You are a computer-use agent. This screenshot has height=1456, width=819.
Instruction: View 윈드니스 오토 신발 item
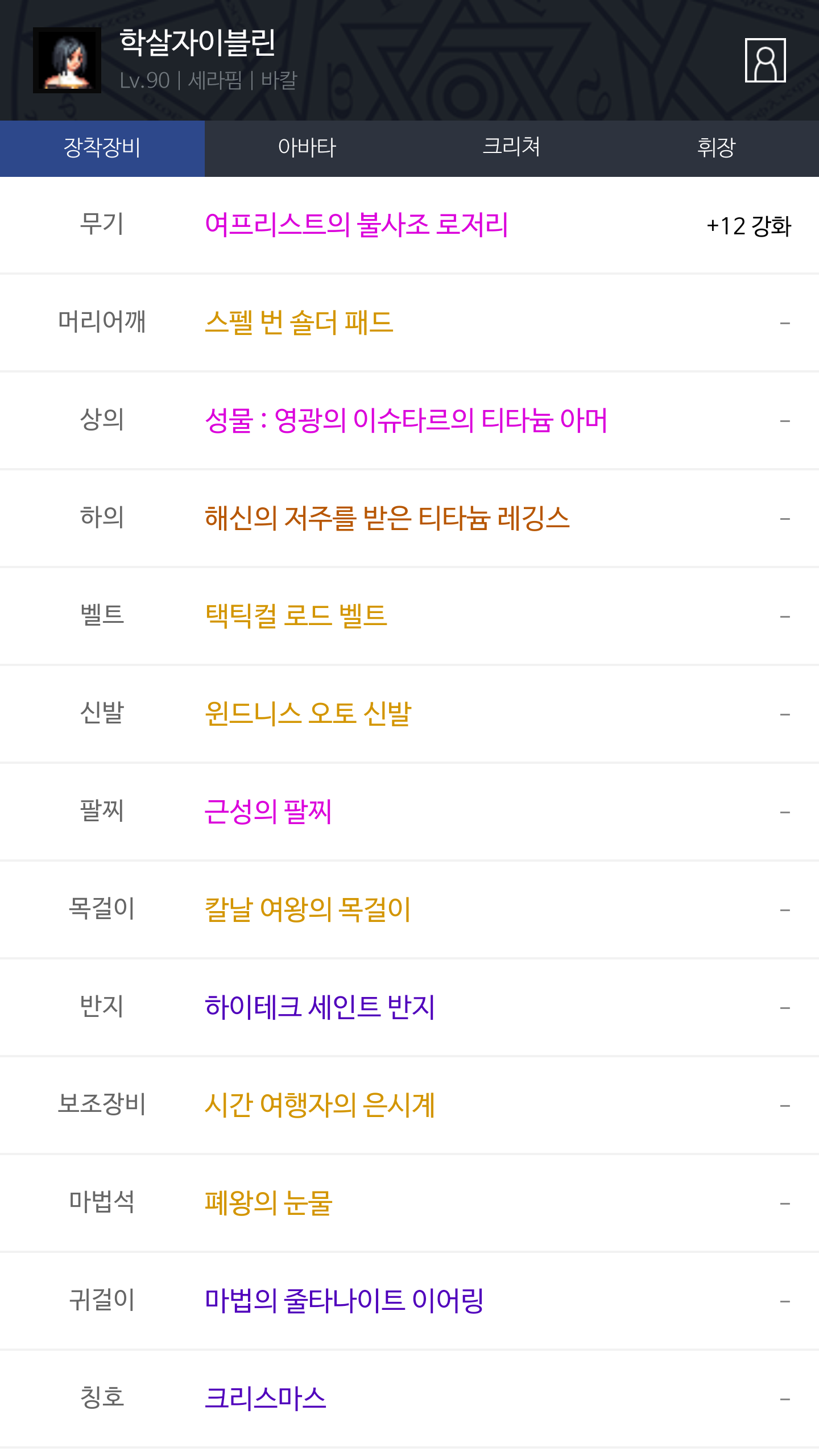pos(308,714)
